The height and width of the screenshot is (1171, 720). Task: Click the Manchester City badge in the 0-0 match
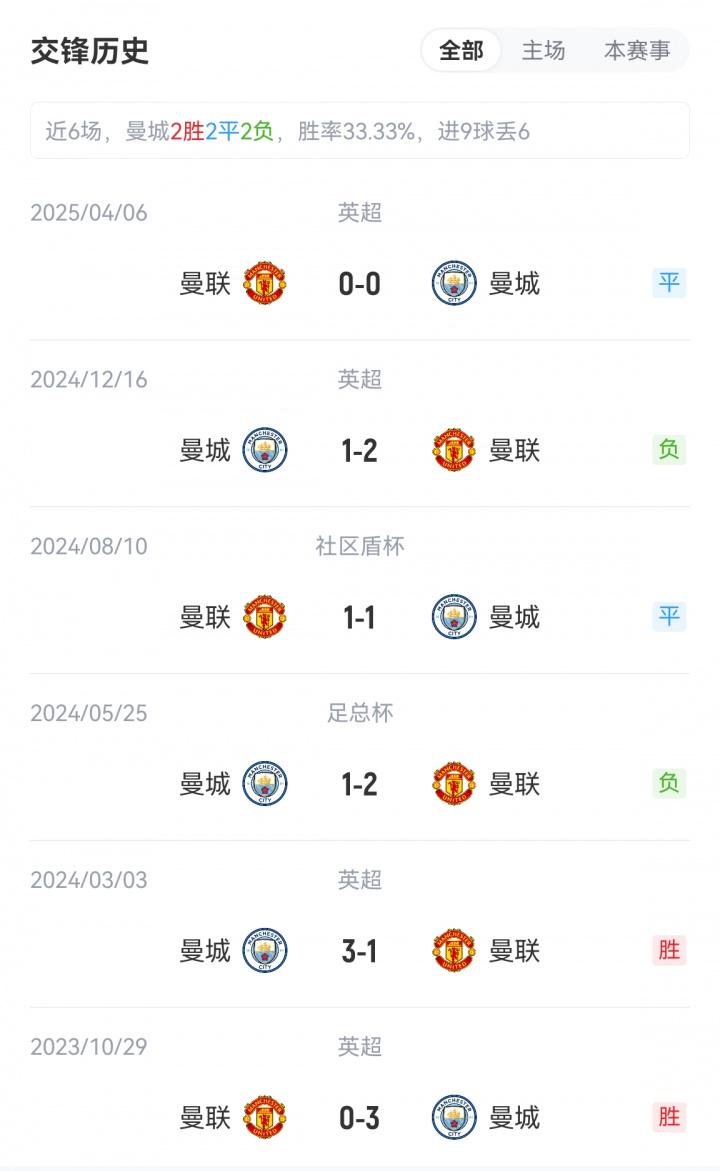tap(452, 283)
